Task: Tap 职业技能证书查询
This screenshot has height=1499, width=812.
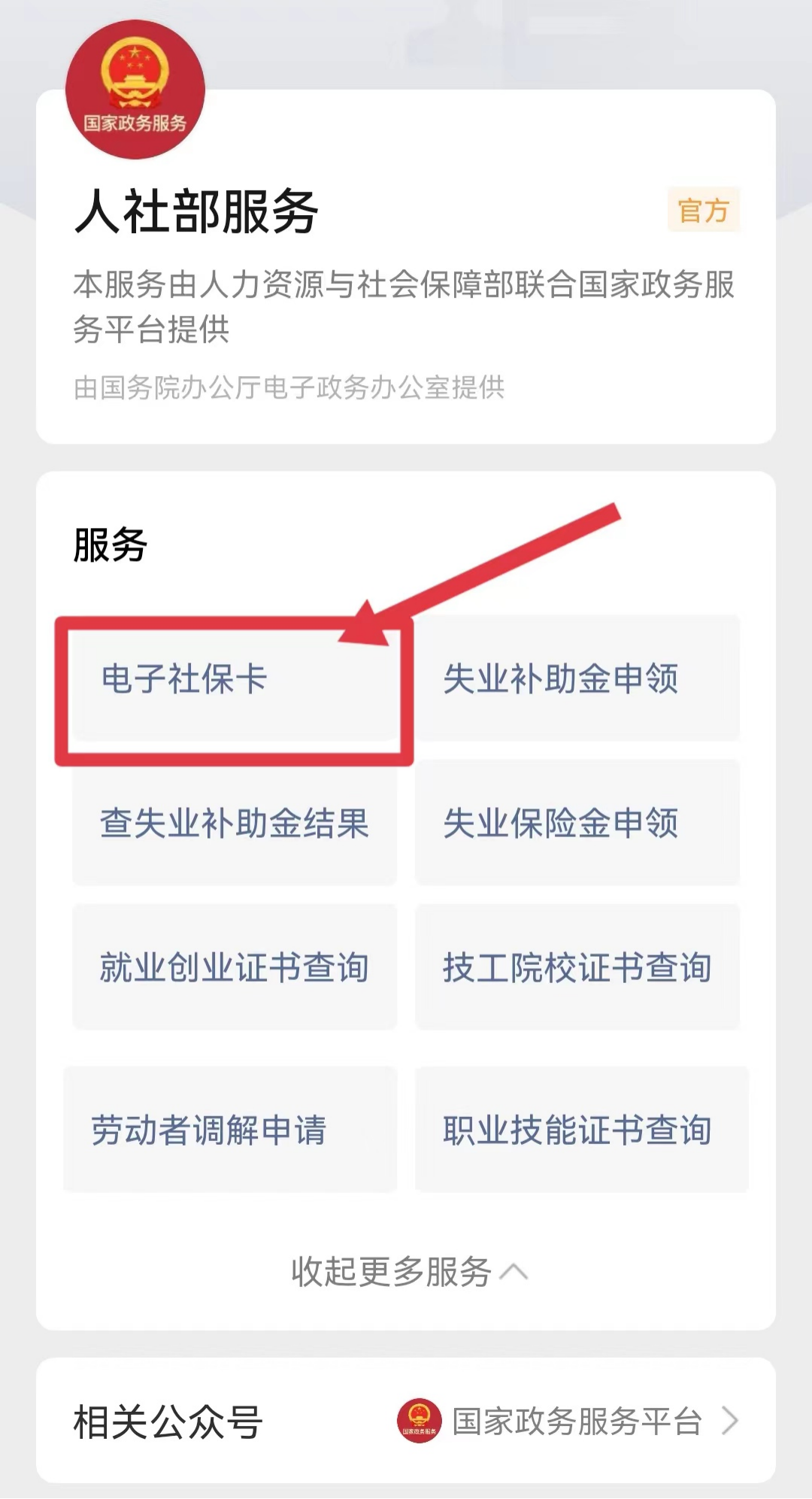Action: pyautogui.click(x=582, y=1130)
